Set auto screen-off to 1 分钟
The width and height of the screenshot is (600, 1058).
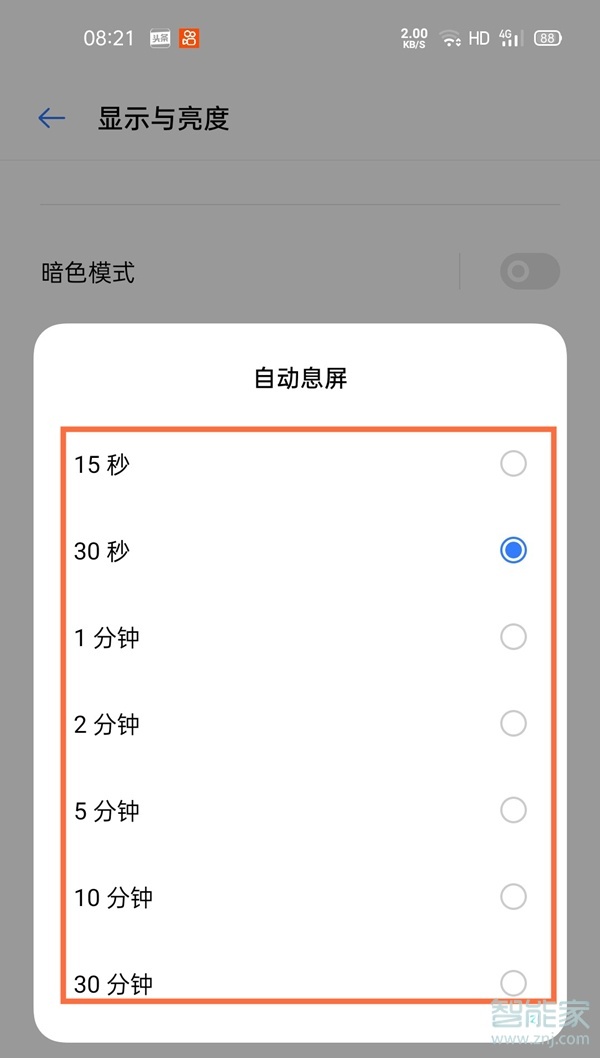click(512, 637)
